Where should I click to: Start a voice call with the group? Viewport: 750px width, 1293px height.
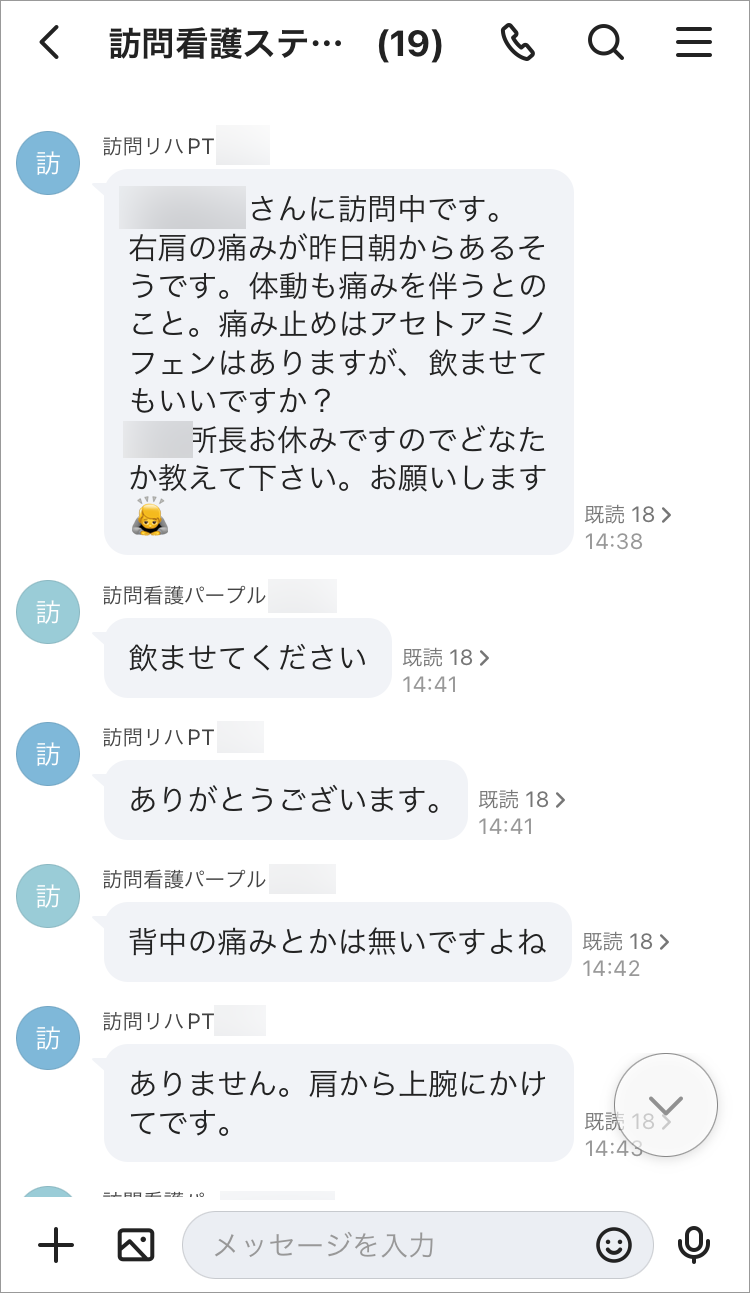point(517,43)
